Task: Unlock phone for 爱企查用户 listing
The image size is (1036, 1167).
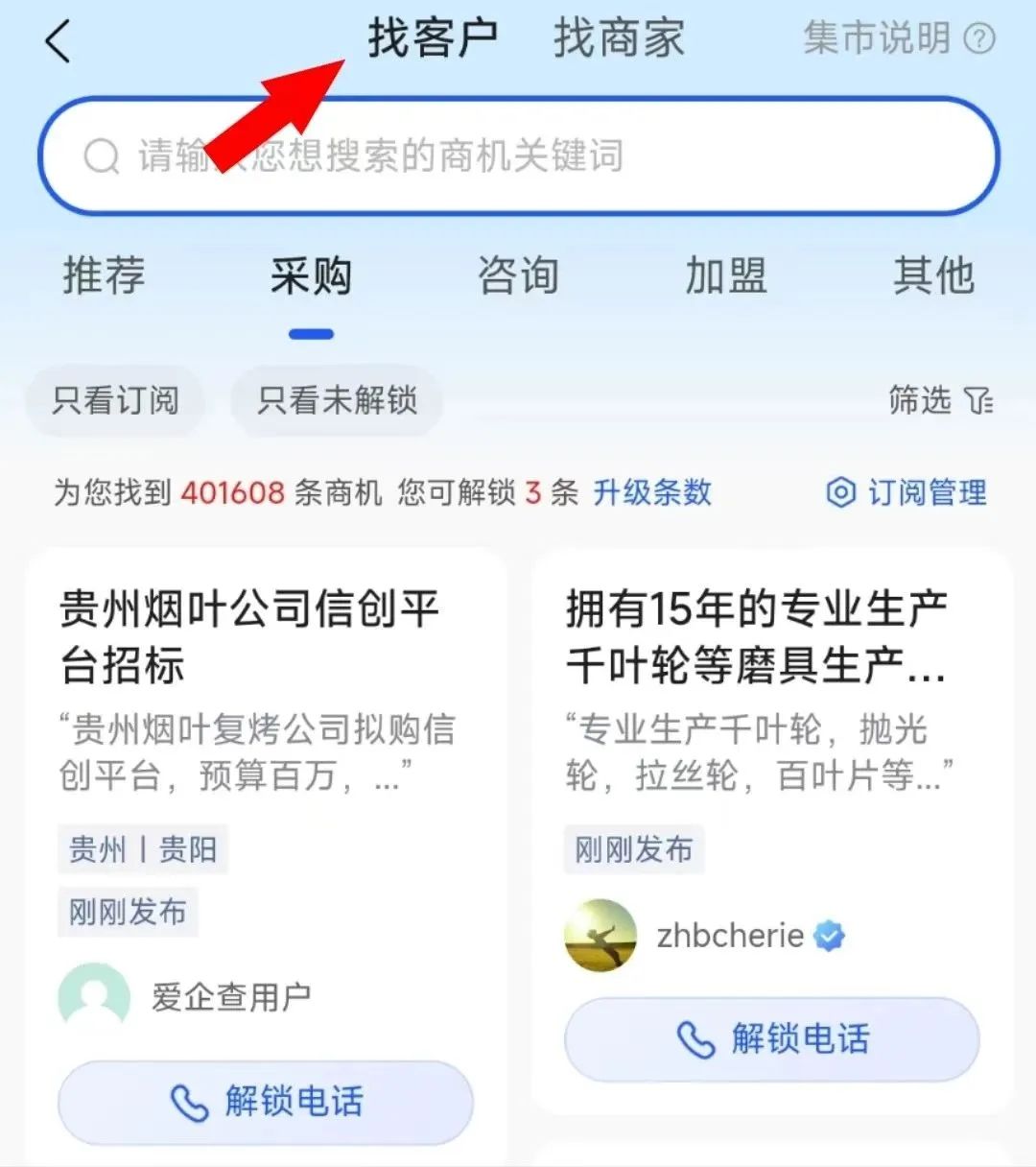Action: (x=266, y=1102)
